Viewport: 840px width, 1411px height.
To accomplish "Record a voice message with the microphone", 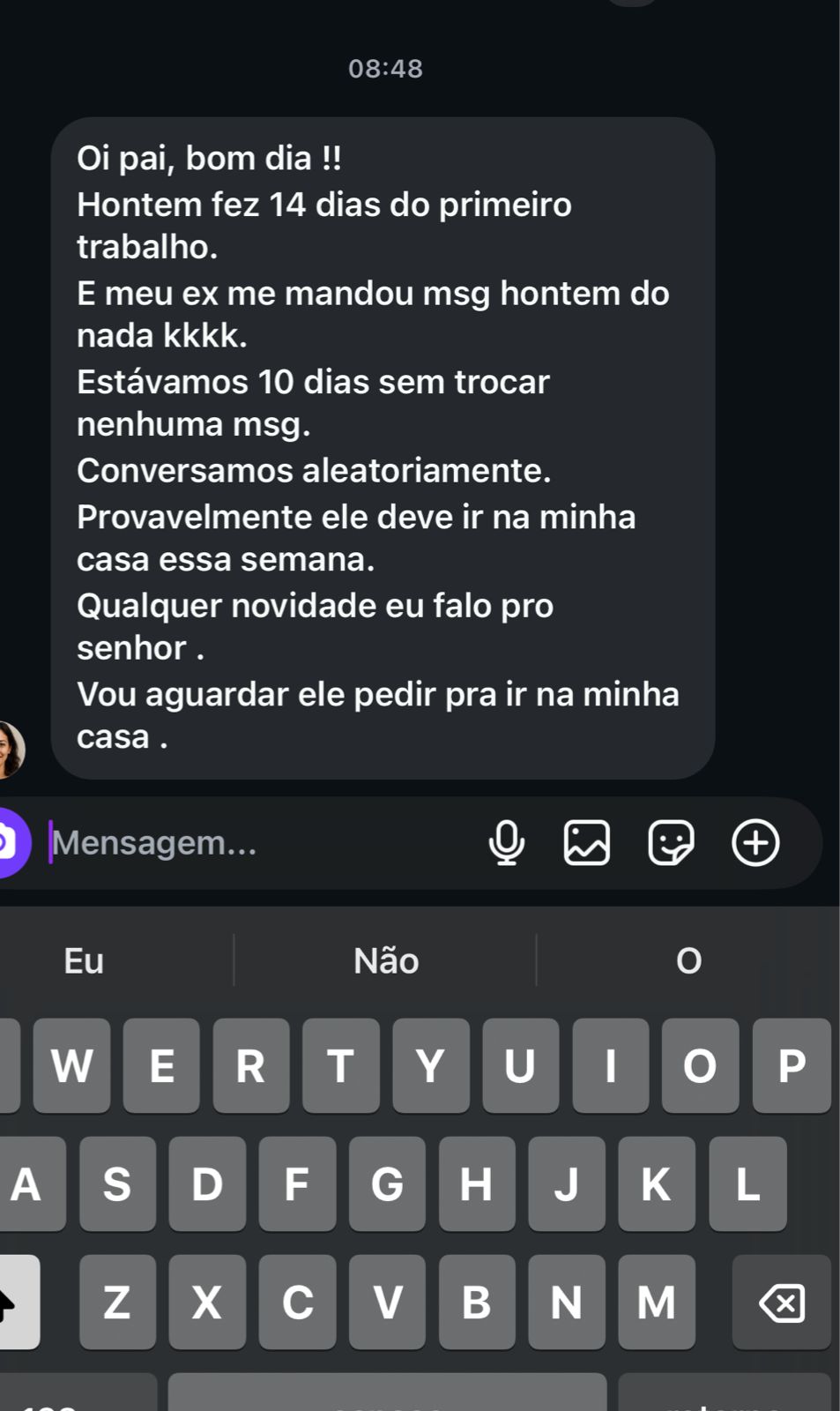I will click(x=506, y=842).
